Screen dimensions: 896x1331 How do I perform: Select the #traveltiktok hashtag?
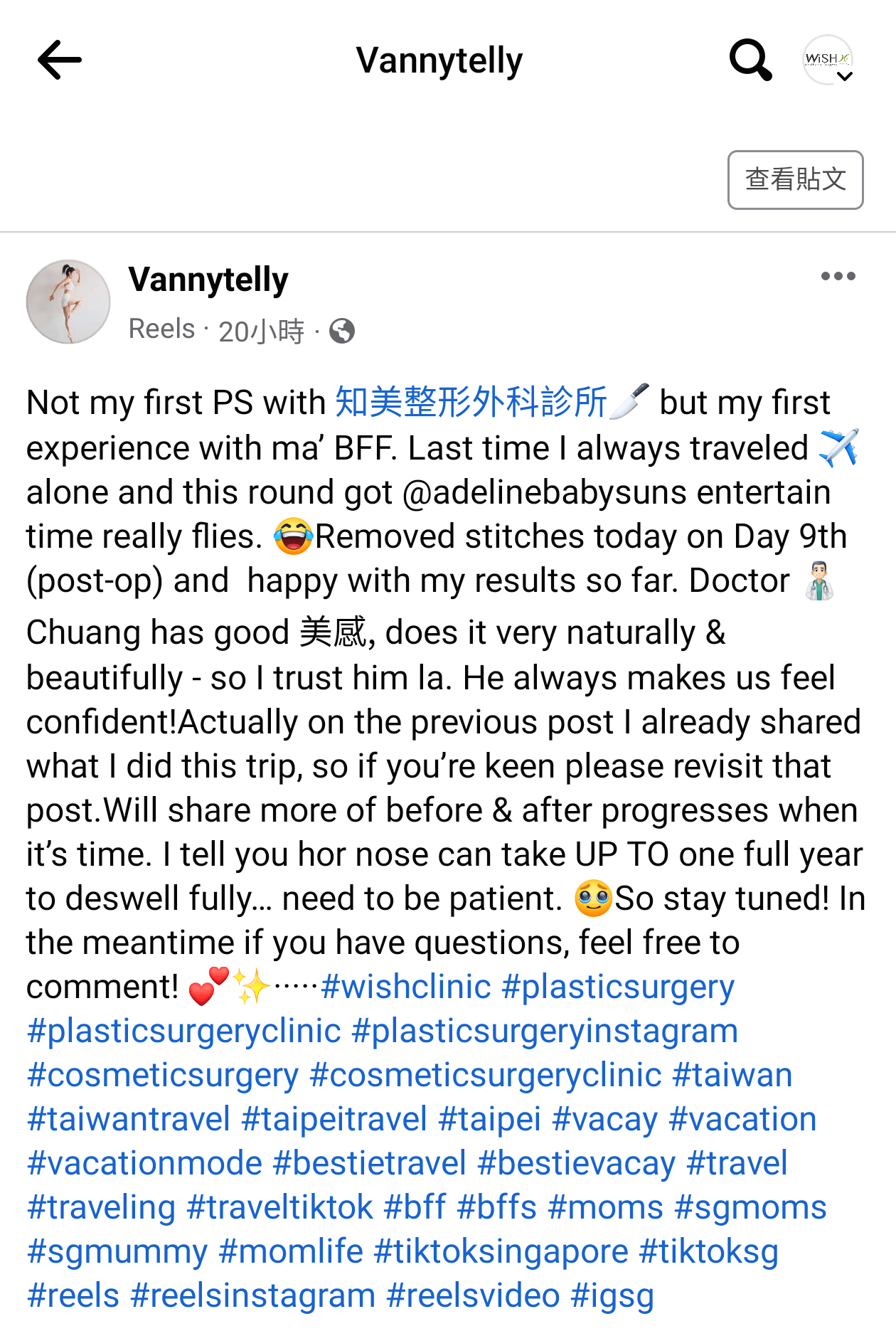click(x=279, y=1208)
